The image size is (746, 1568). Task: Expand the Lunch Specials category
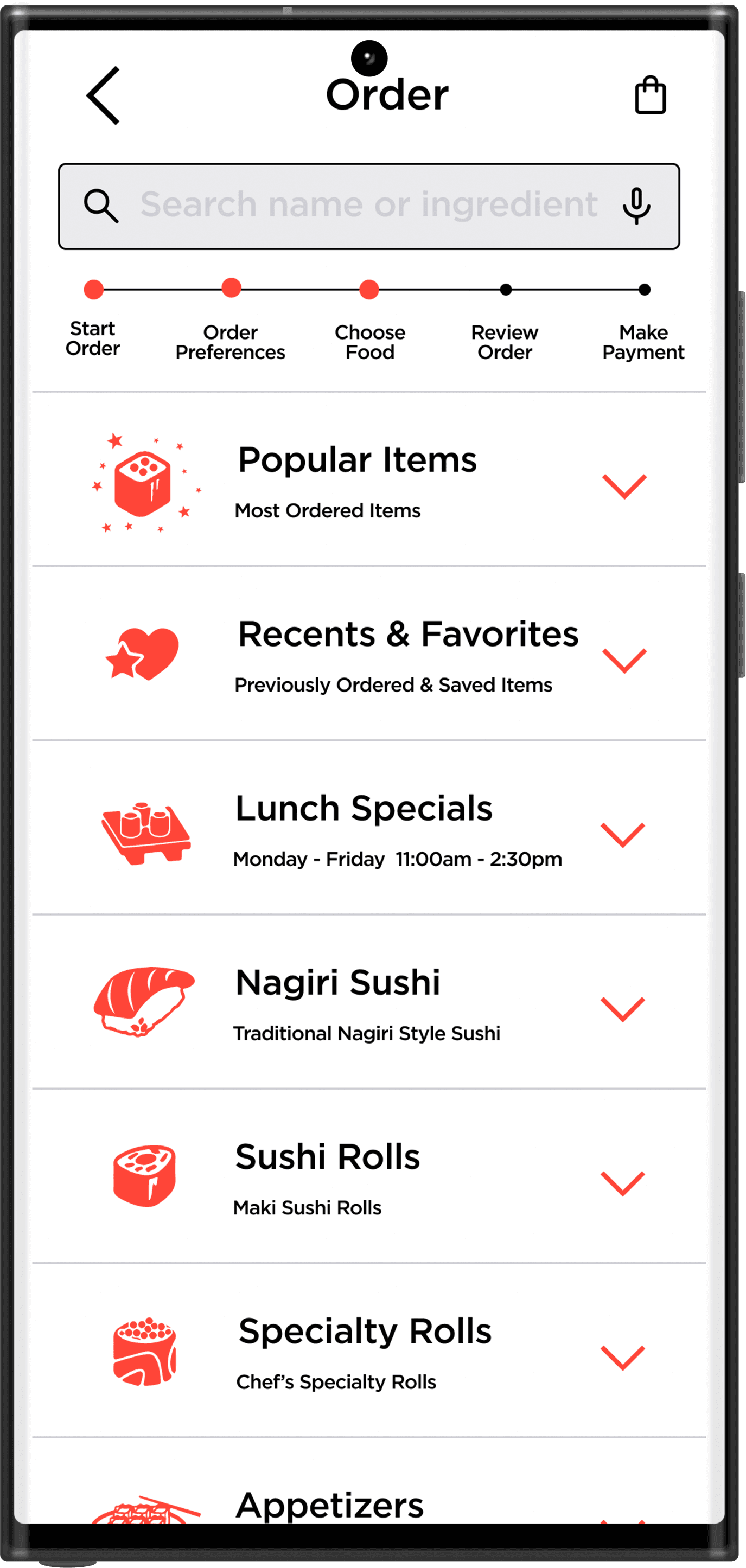tap(622, 835)
